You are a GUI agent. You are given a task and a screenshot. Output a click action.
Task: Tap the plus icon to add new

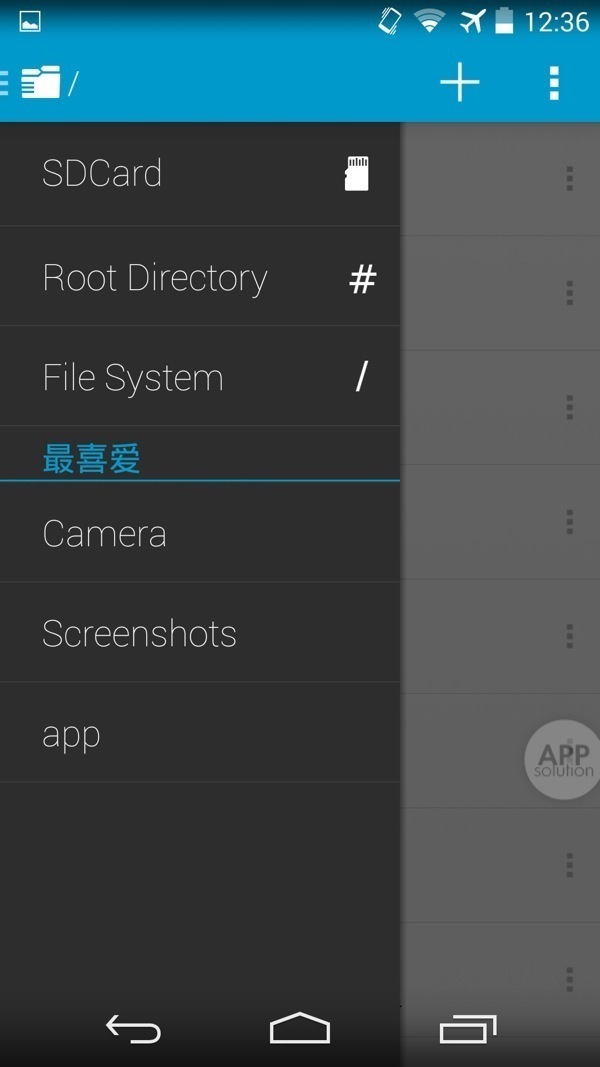pyautogui.click(x=460, y=83)
